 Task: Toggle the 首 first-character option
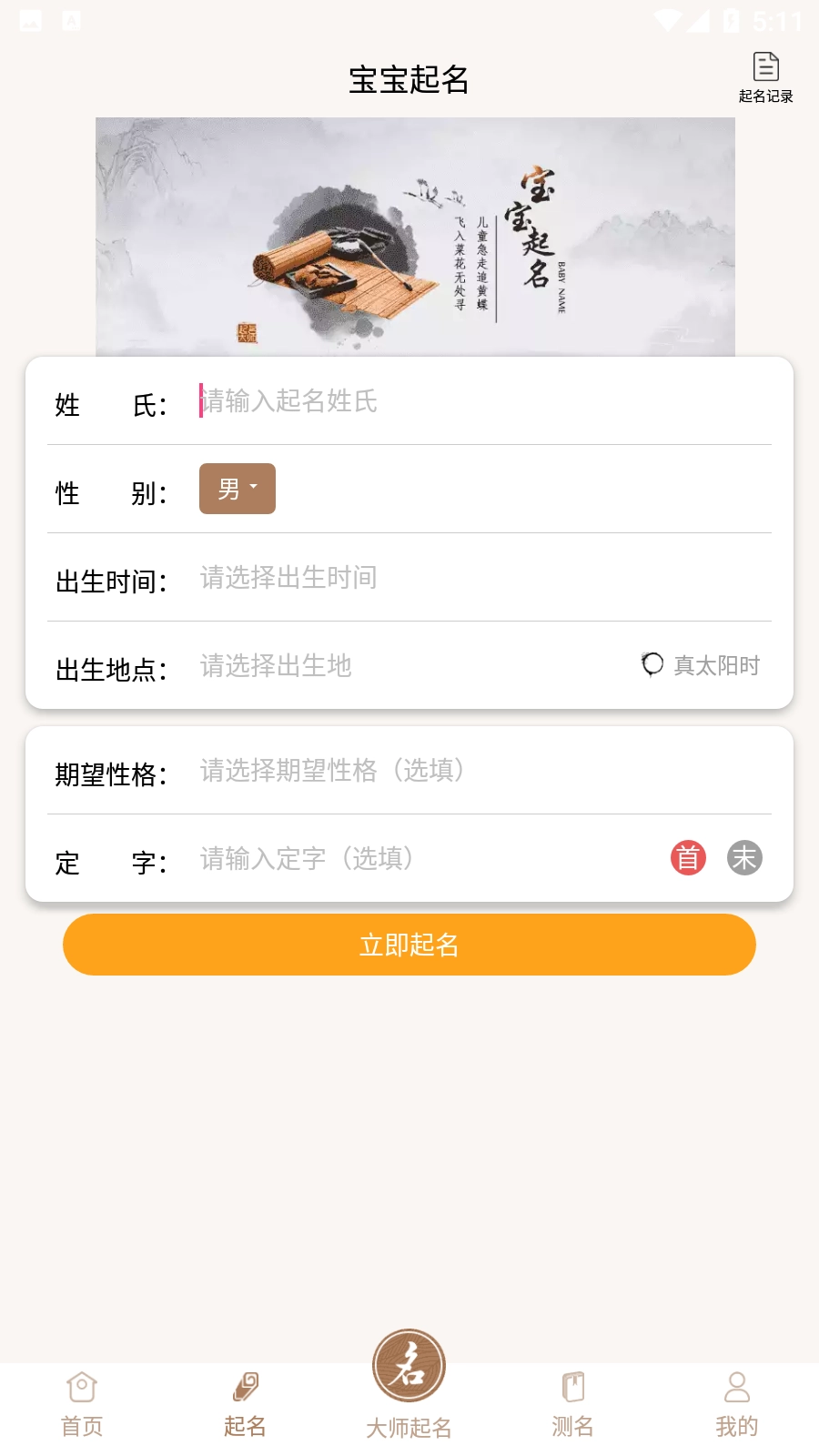(x=689, y=857)
